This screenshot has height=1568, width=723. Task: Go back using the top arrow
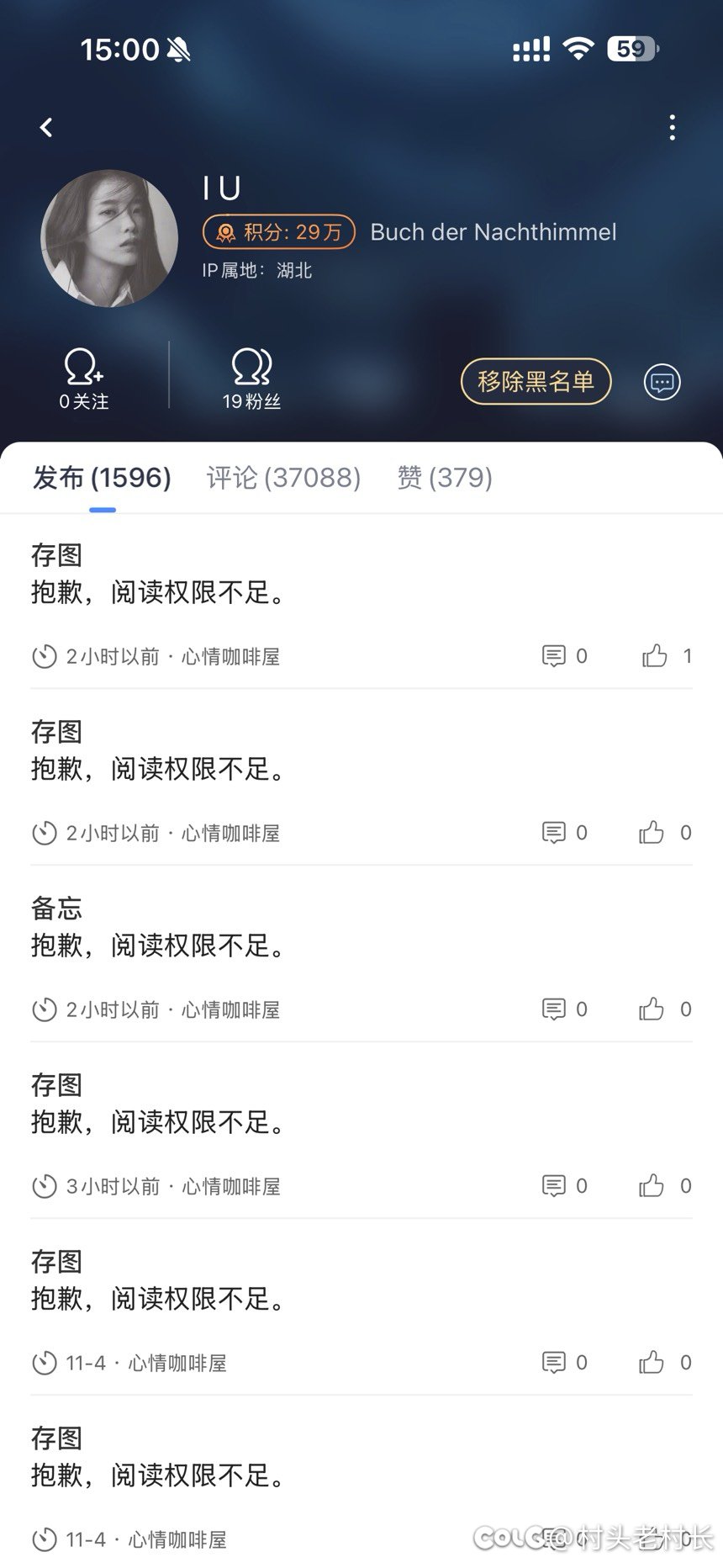coord(46,128)
